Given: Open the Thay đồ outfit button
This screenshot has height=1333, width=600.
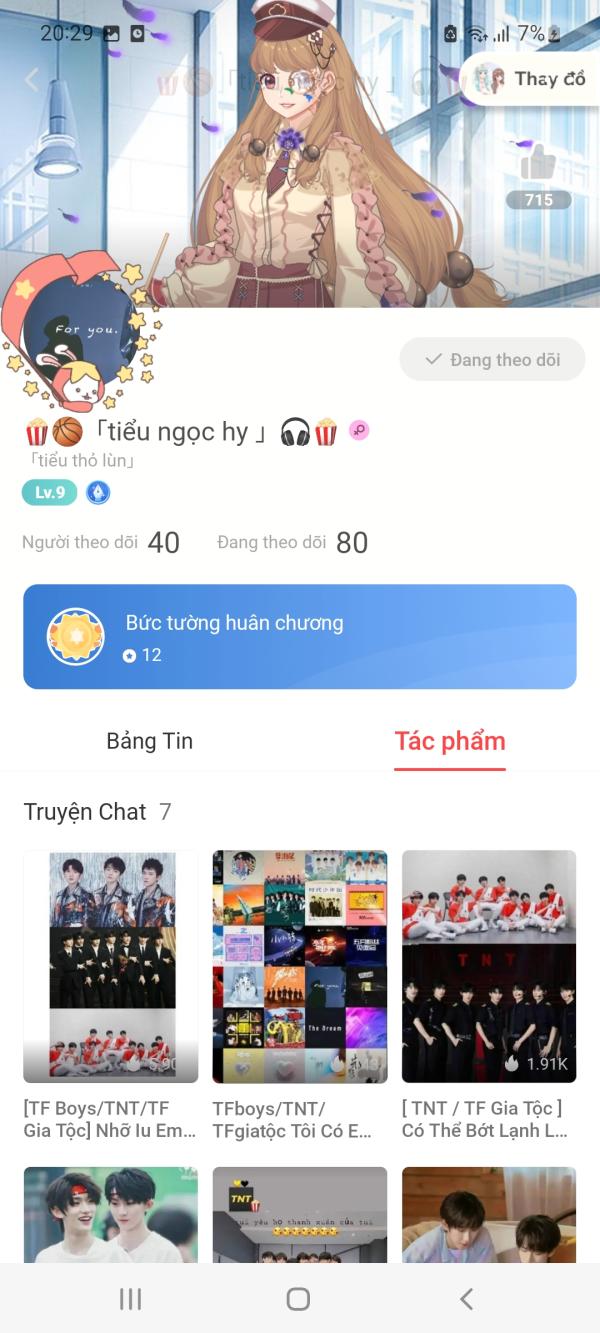Looking at the screenshot, I should click(530, 79).
